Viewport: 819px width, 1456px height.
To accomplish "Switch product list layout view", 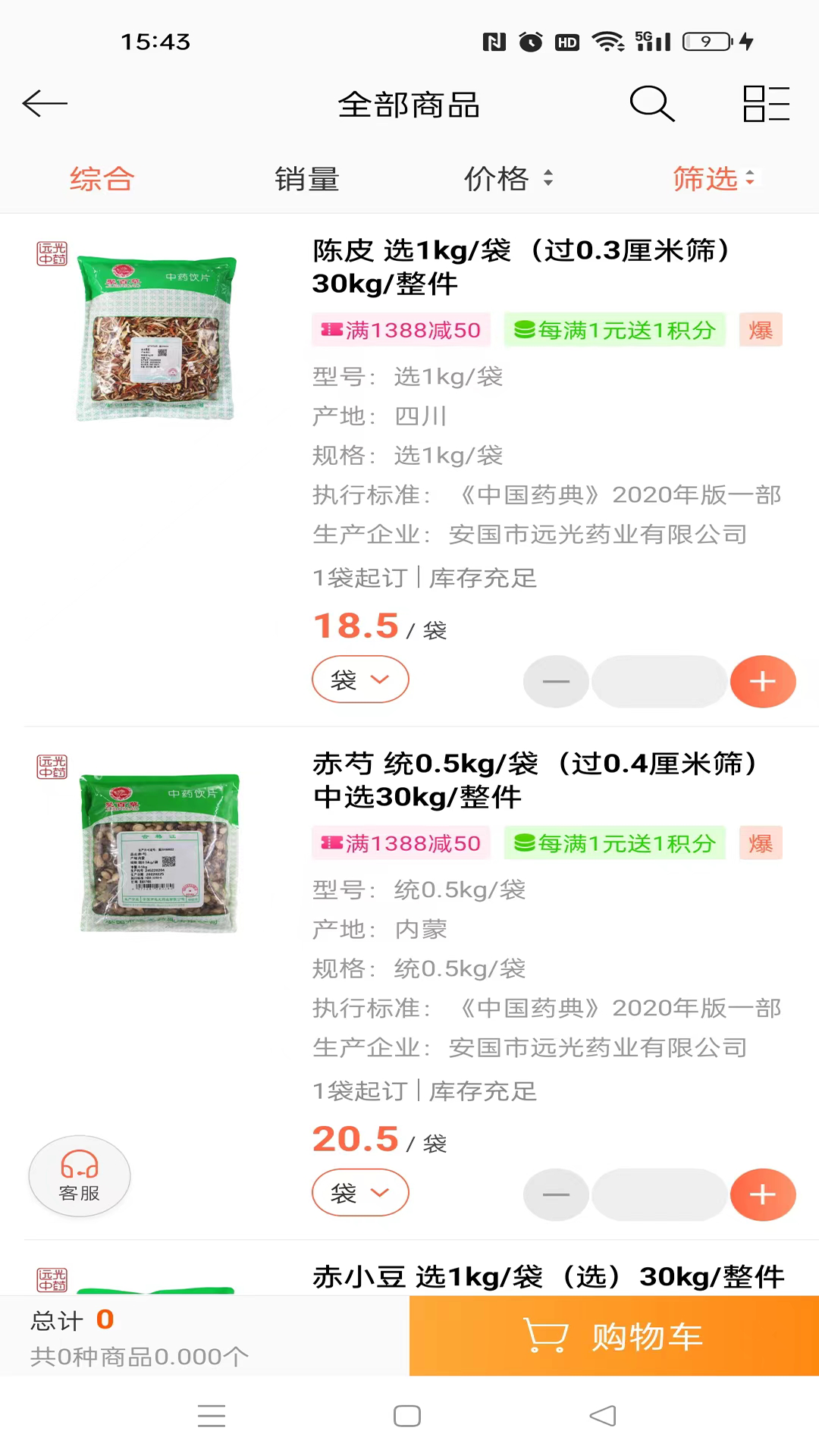I will (x=766, y=104).
